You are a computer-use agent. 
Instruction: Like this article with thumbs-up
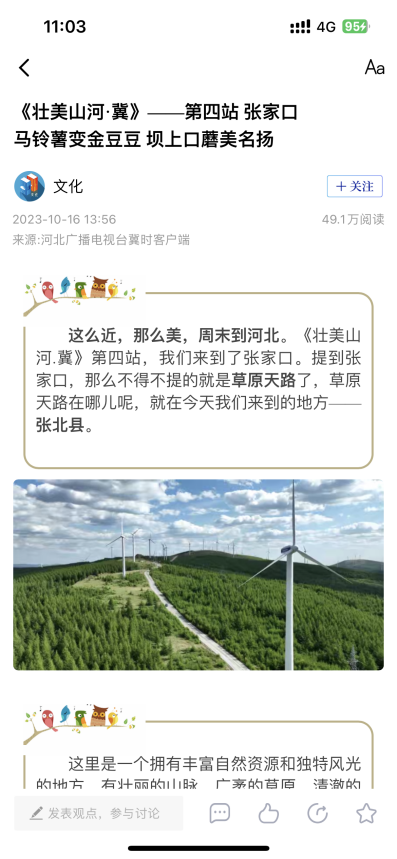coord(268,814)
